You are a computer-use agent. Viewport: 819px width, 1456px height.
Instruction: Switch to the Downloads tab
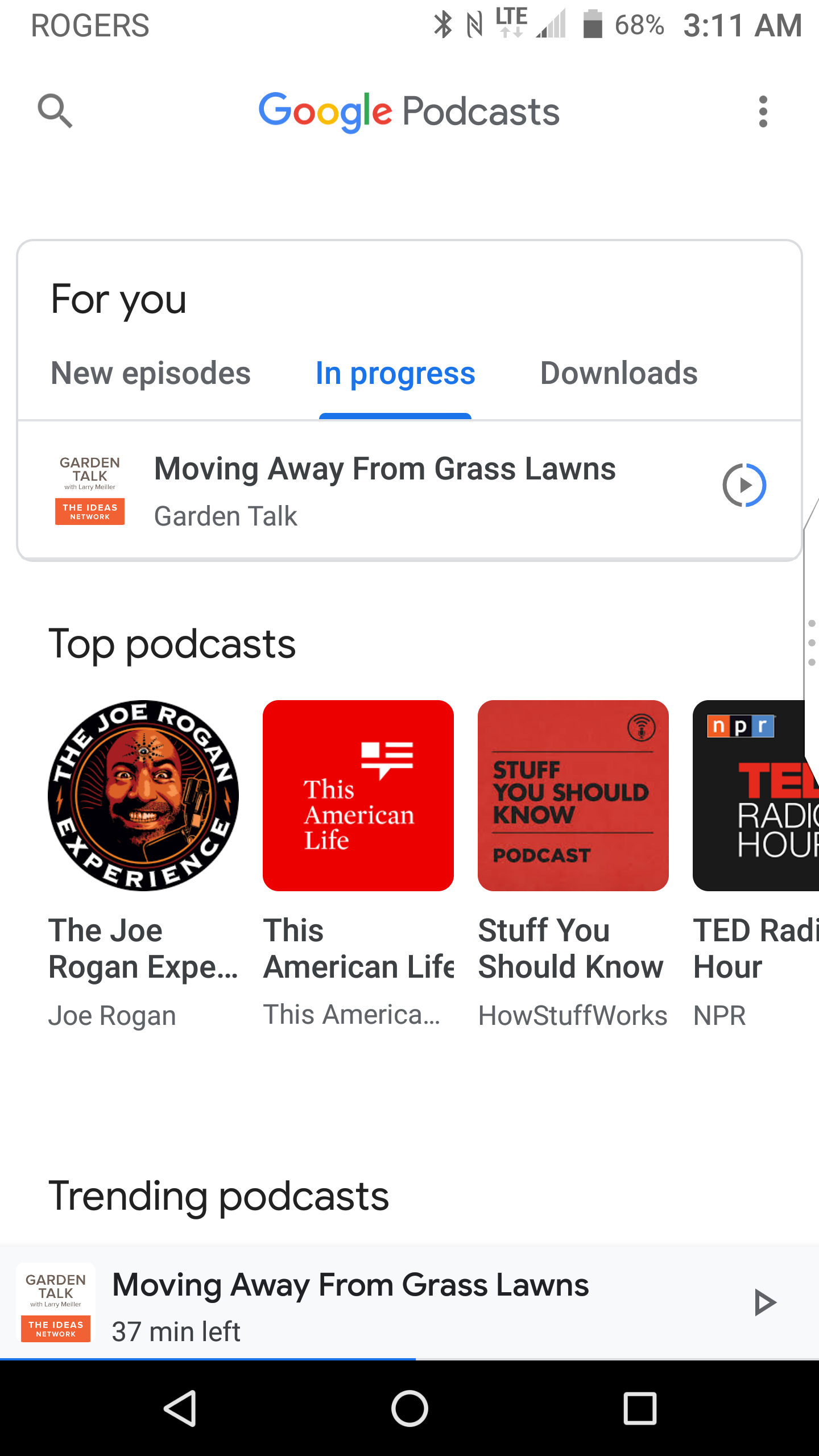click(x=619, y=374)
